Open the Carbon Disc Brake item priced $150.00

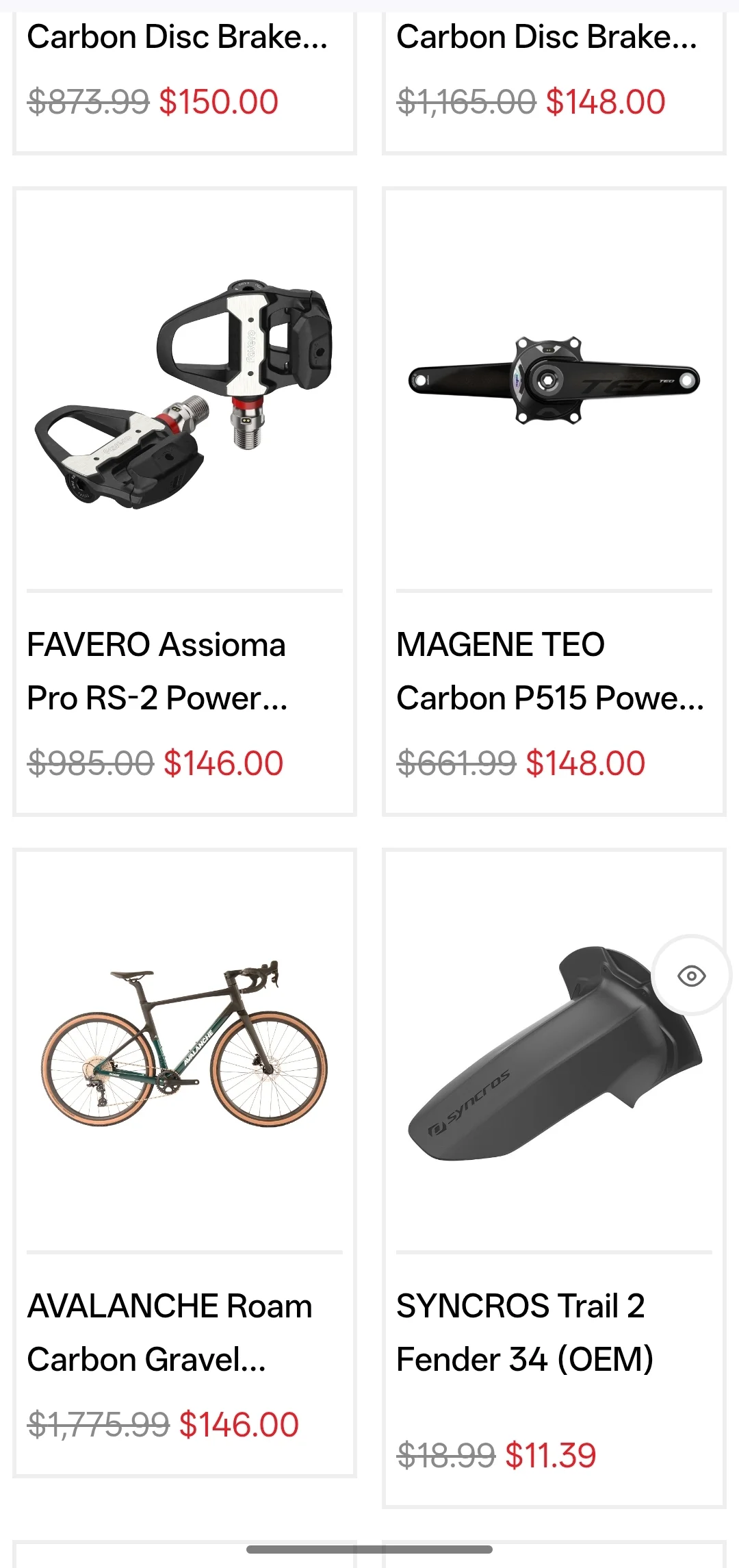(178, 38)
